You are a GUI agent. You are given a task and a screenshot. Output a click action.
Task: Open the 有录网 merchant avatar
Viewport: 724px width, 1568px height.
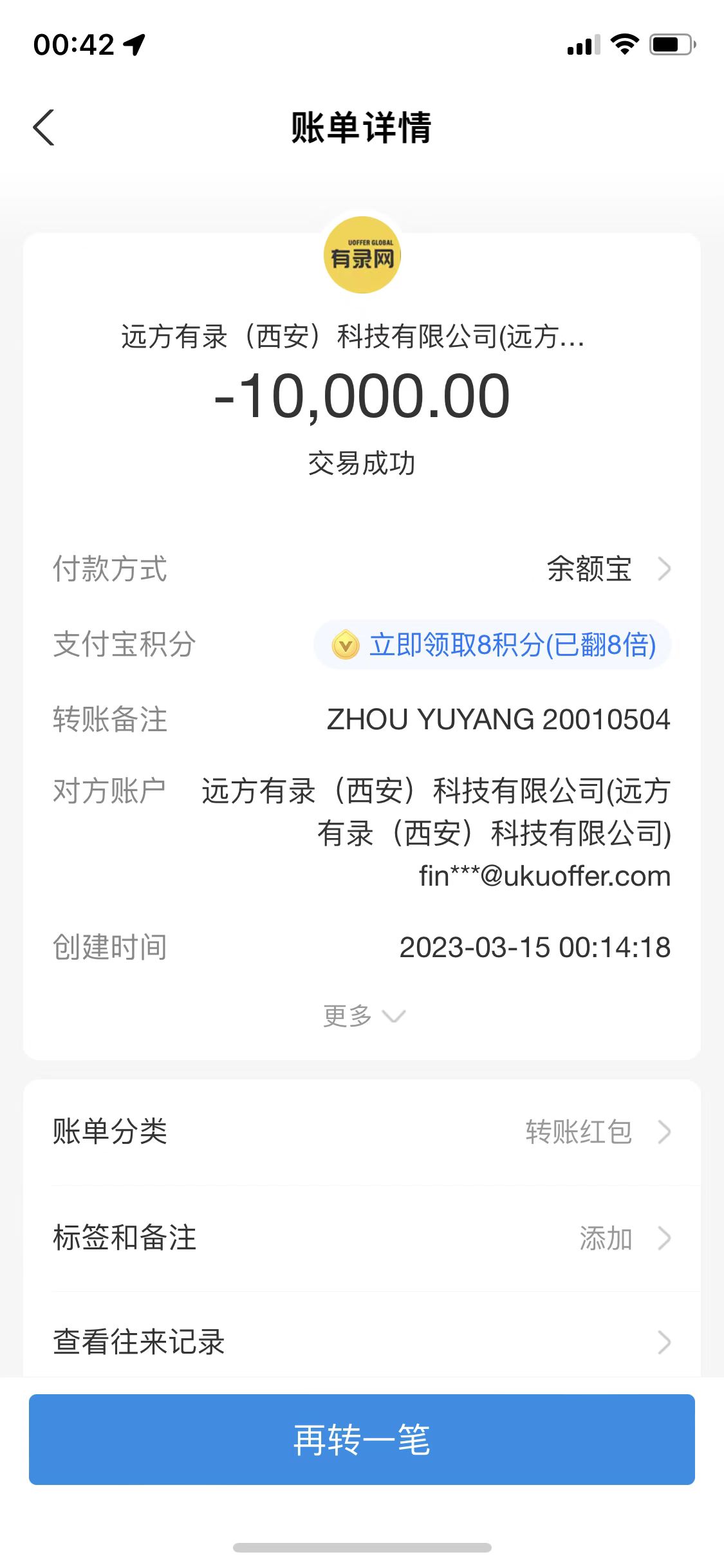click(362, 256)
